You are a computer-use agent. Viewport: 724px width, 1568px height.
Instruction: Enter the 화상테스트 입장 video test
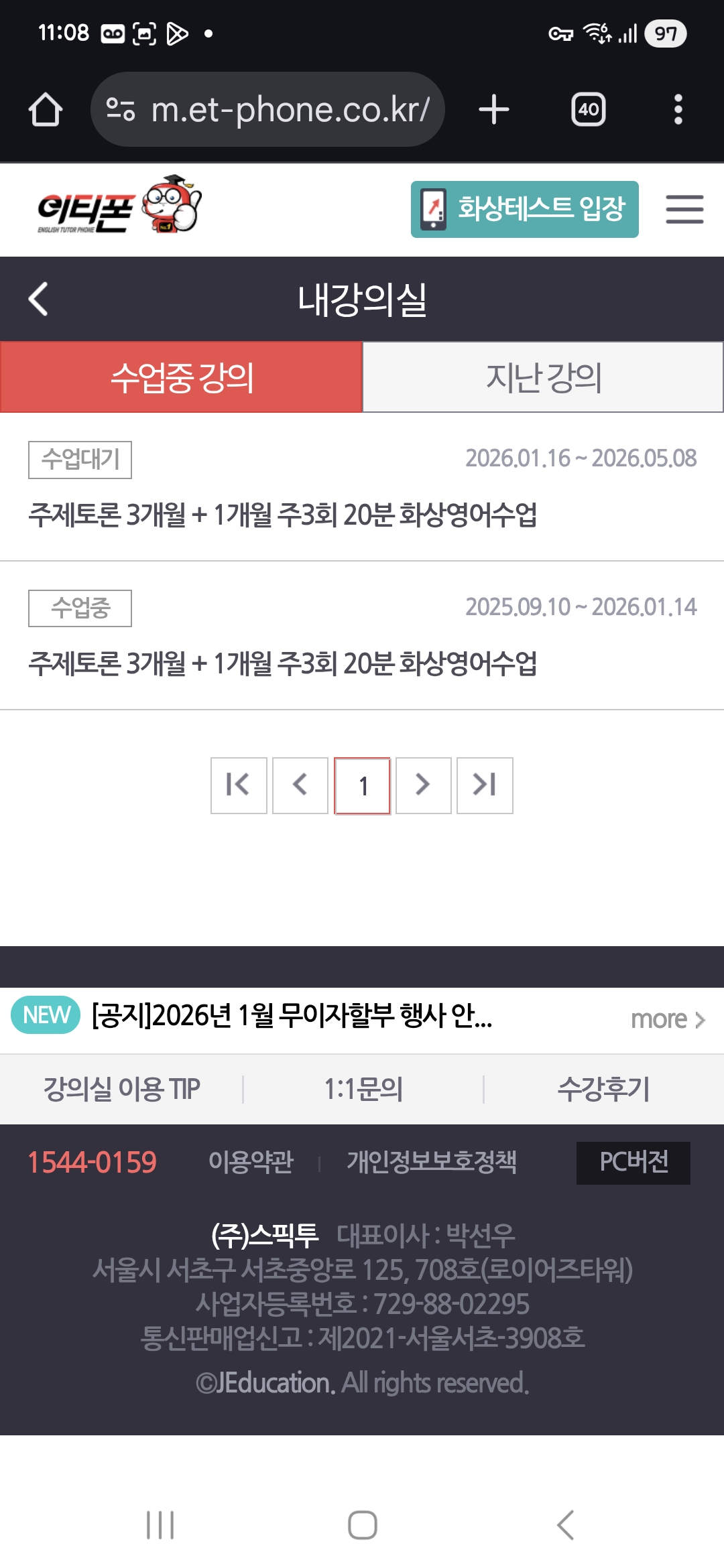pyautogui.click(x=524, y=209)
